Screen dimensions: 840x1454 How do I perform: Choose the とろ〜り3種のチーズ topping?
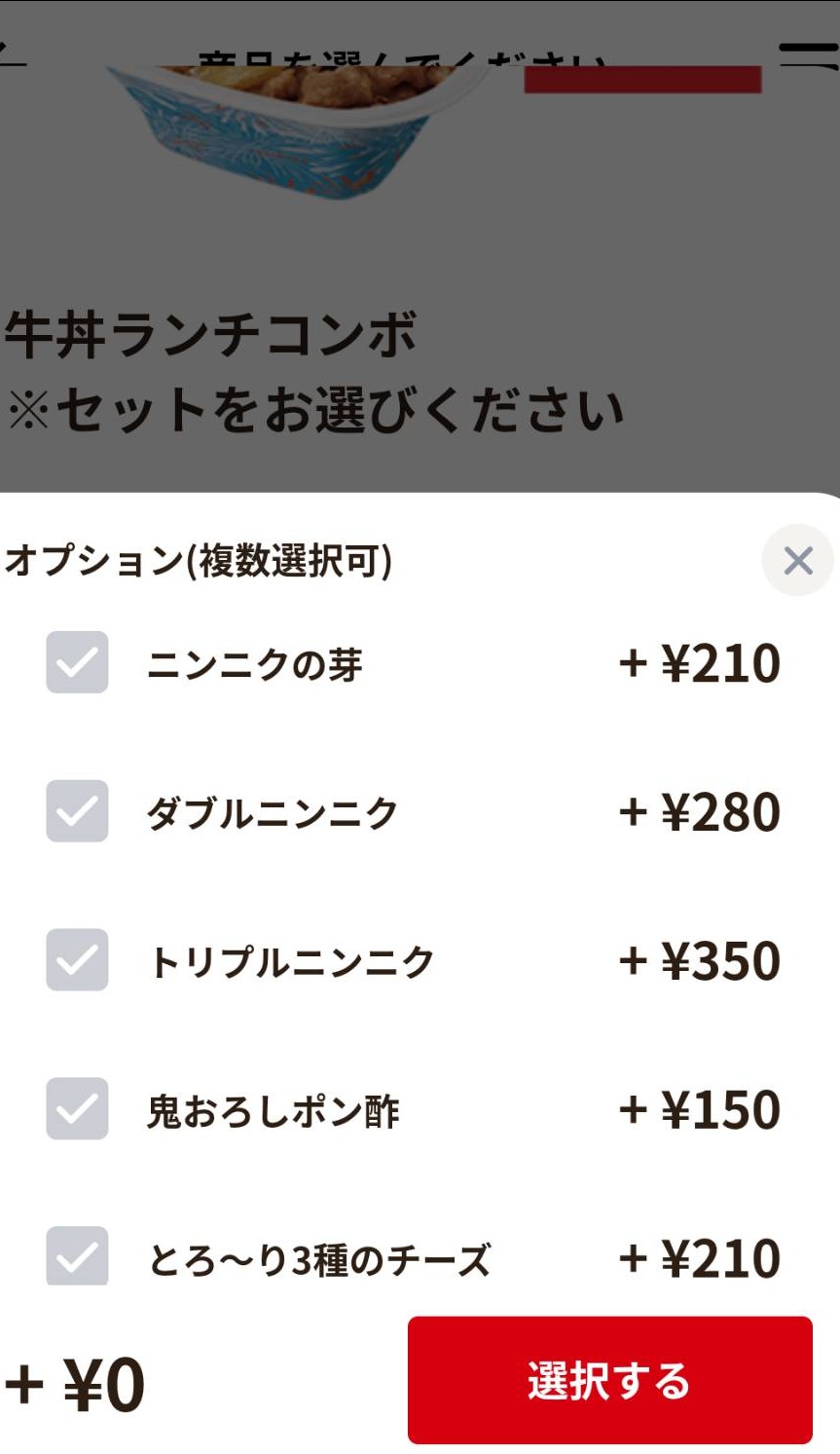coord(77,1255)
